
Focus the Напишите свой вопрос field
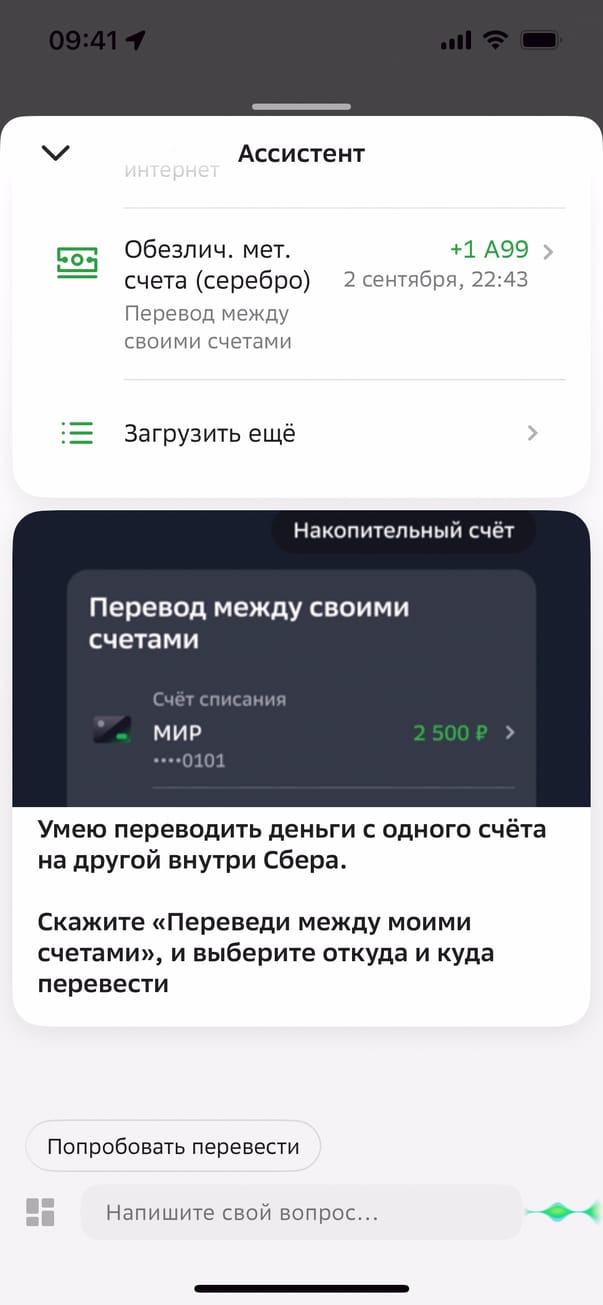[300, 1214]
